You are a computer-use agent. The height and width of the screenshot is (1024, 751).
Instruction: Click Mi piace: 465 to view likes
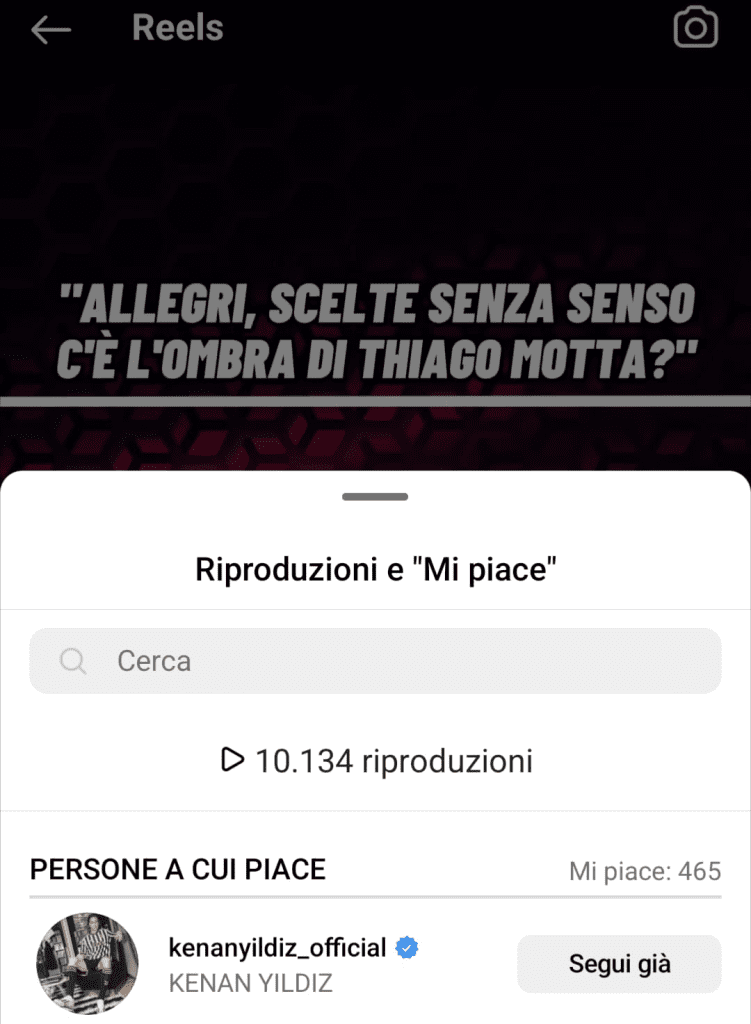645,871
